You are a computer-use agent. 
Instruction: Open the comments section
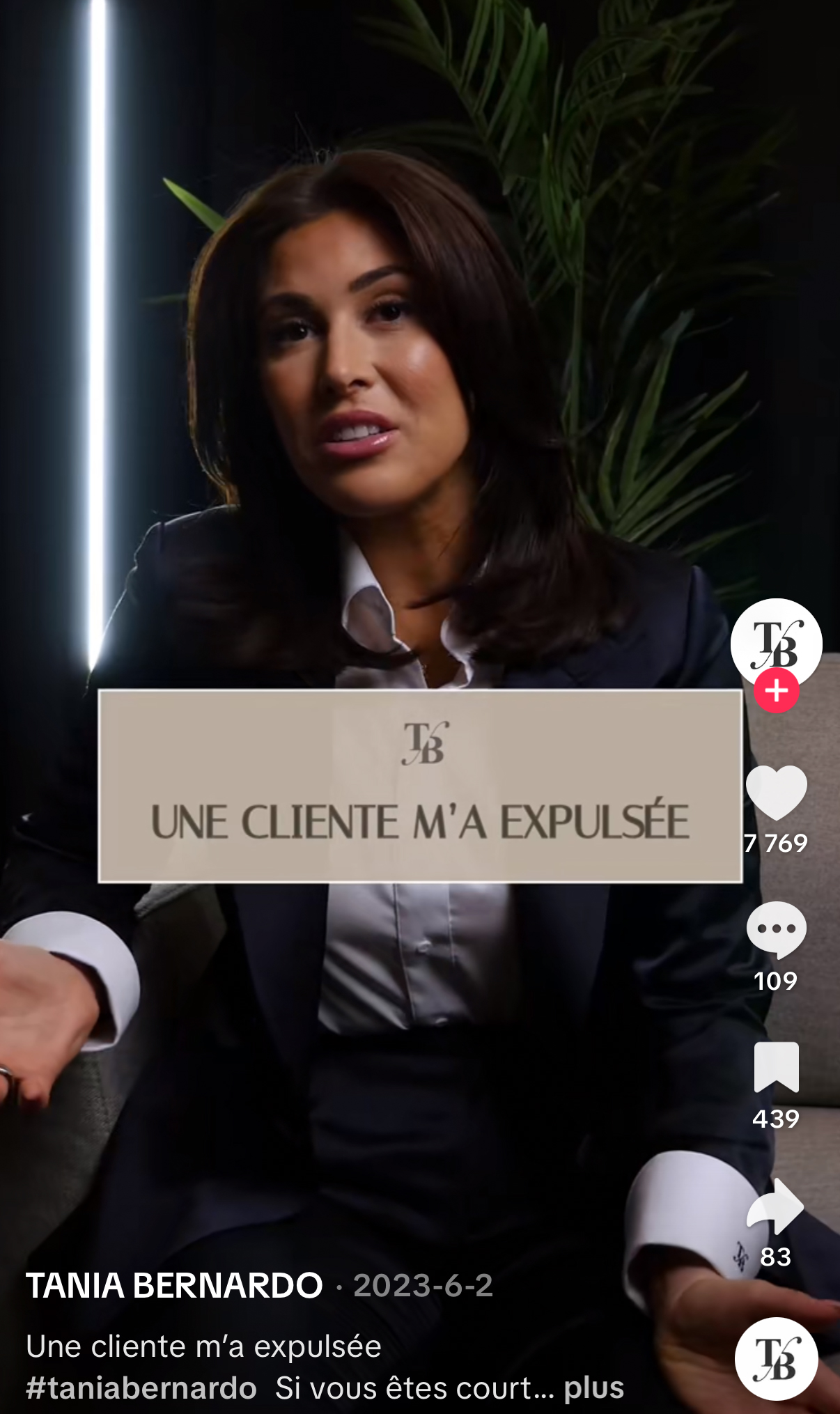(776, 930)
